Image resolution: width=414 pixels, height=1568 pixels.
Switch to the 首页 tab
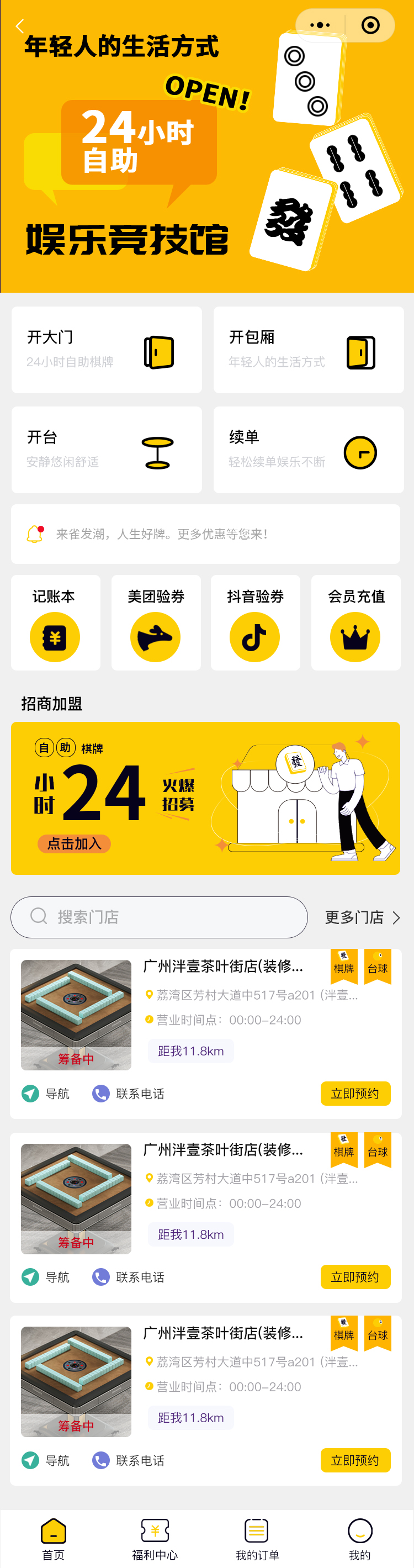[53, 1538]
